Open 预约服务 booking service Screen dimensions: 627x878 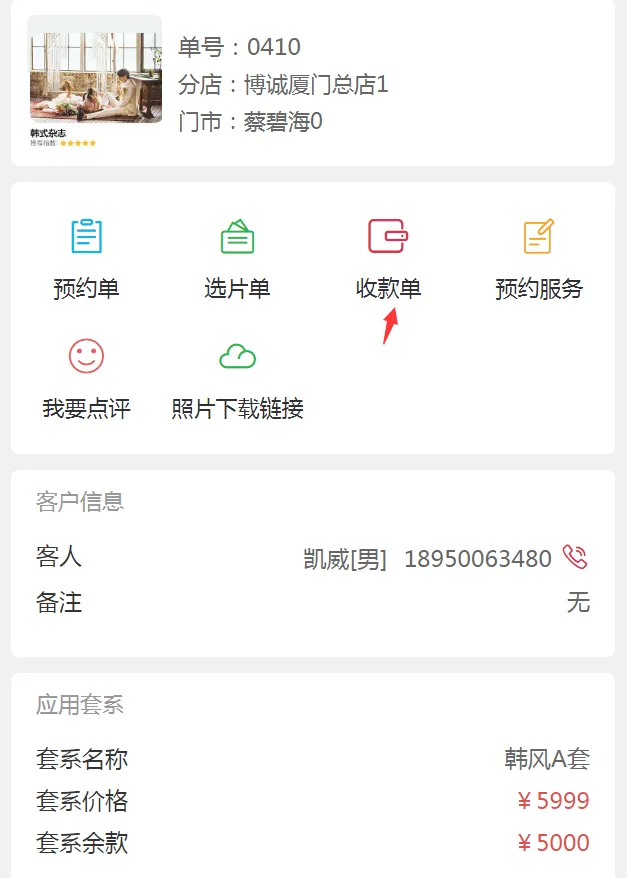[x=538, y=258]
